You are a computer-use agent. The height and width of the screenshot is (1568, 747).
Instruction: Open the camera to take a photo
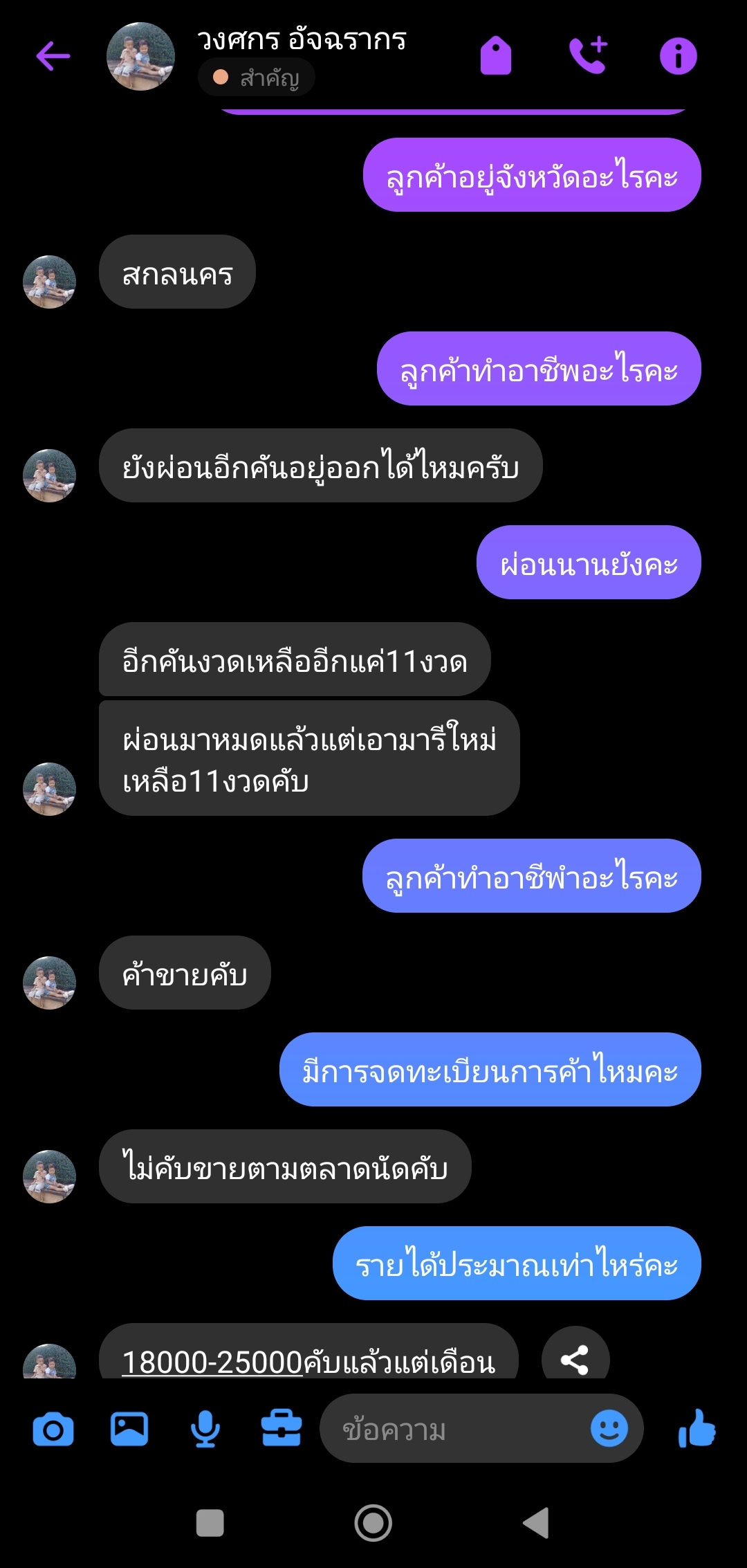point(53,1430)
